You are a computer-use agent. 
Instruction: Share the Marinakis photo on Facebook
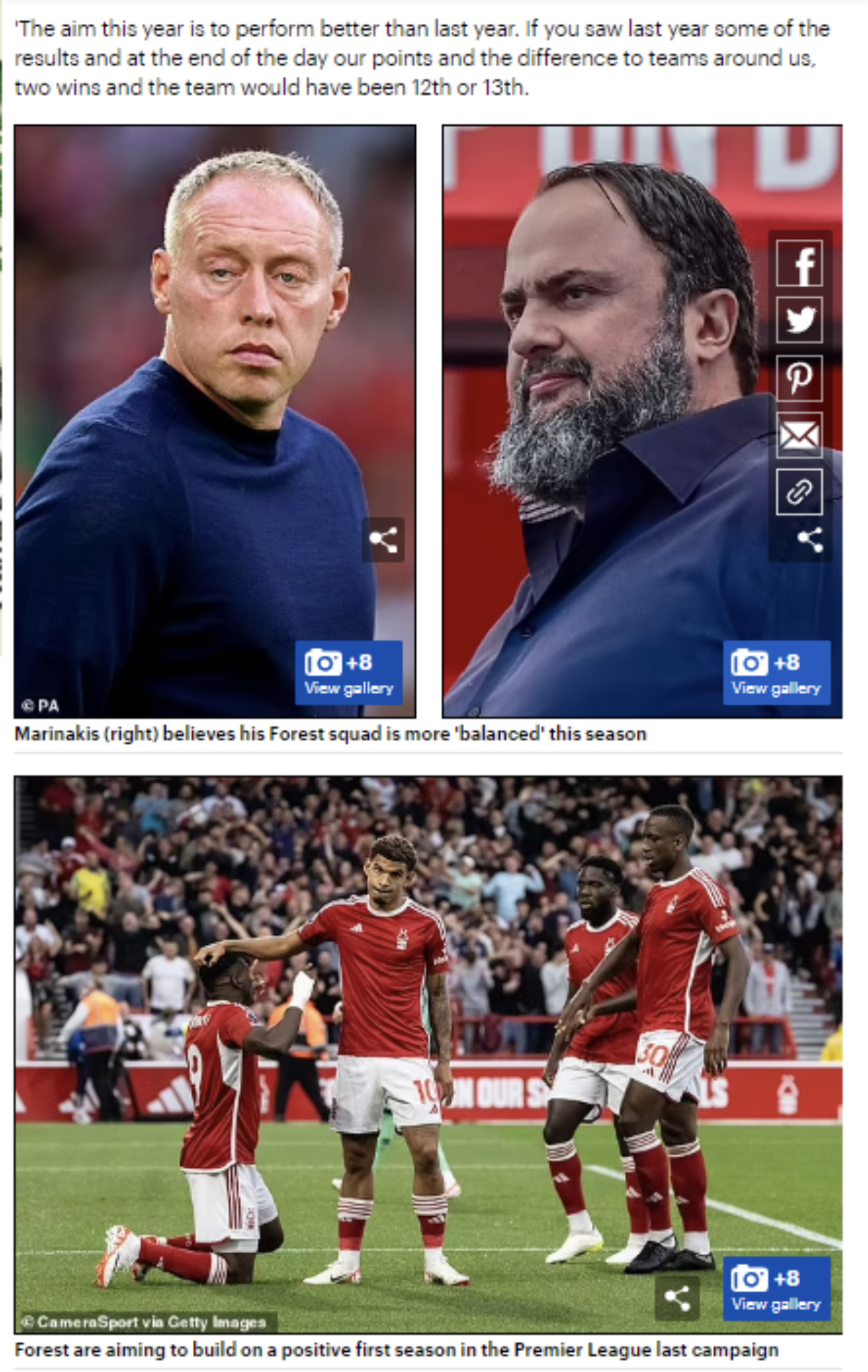point(800,263)
